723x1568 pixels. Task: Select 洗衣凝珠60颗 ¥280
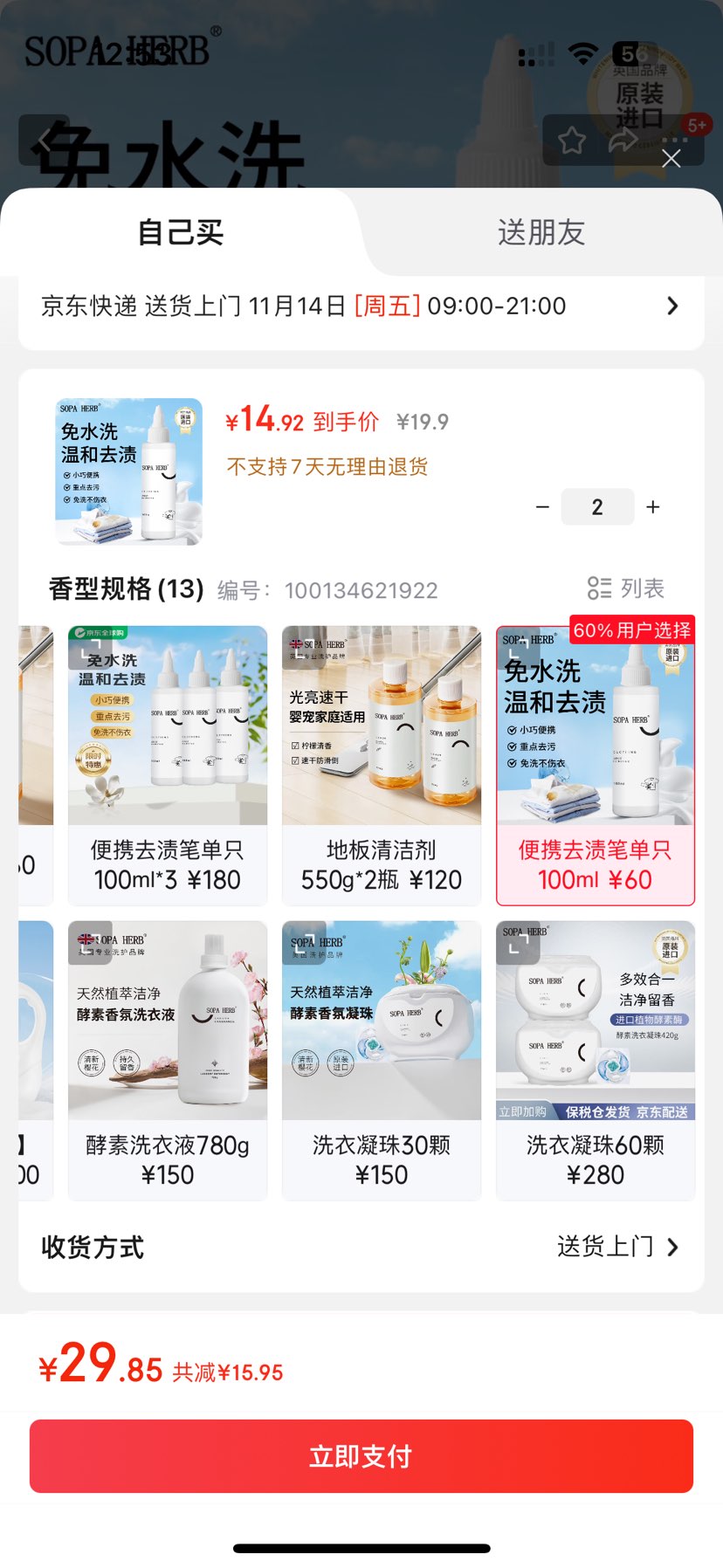coord(596,1060)
